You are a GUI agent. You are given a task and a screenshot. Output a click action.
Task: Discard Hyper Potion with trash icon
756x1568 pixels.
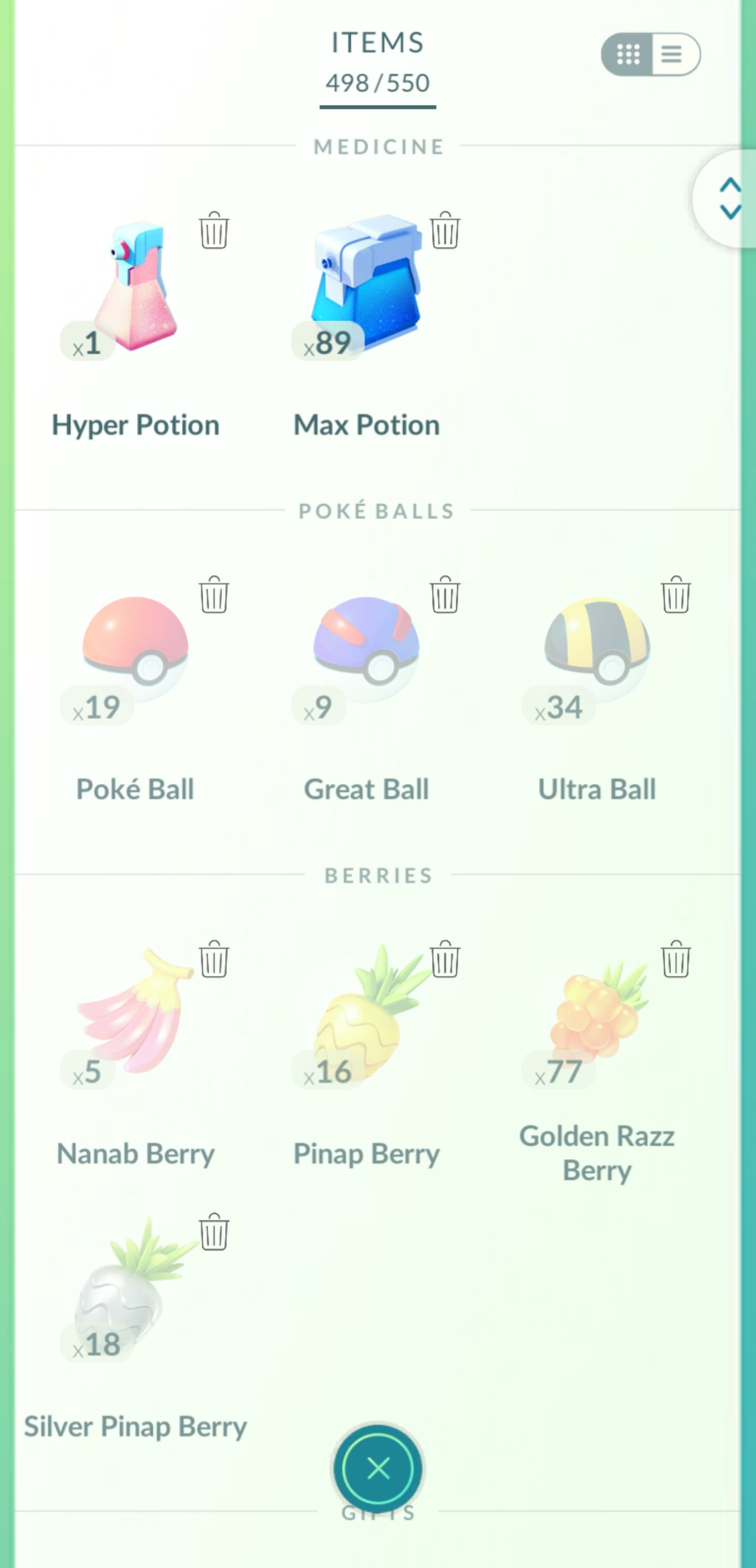point(214,231)
